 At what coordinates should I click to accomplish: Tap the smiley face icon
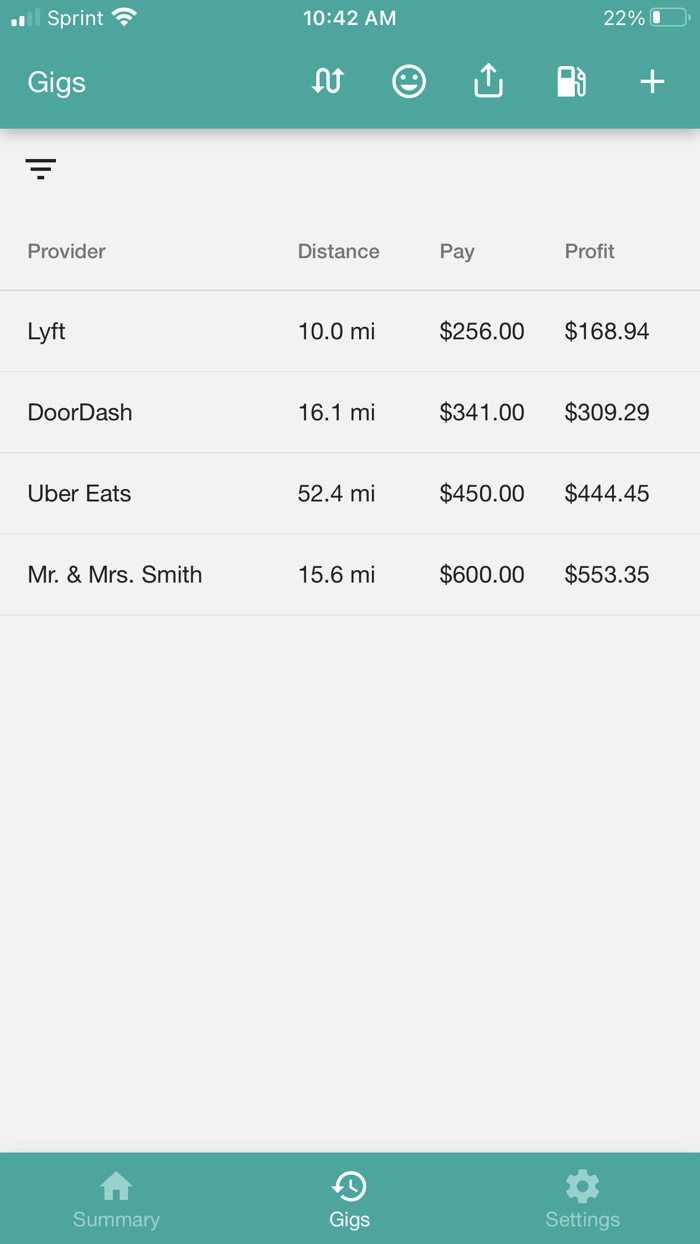[x=409, y=81]
